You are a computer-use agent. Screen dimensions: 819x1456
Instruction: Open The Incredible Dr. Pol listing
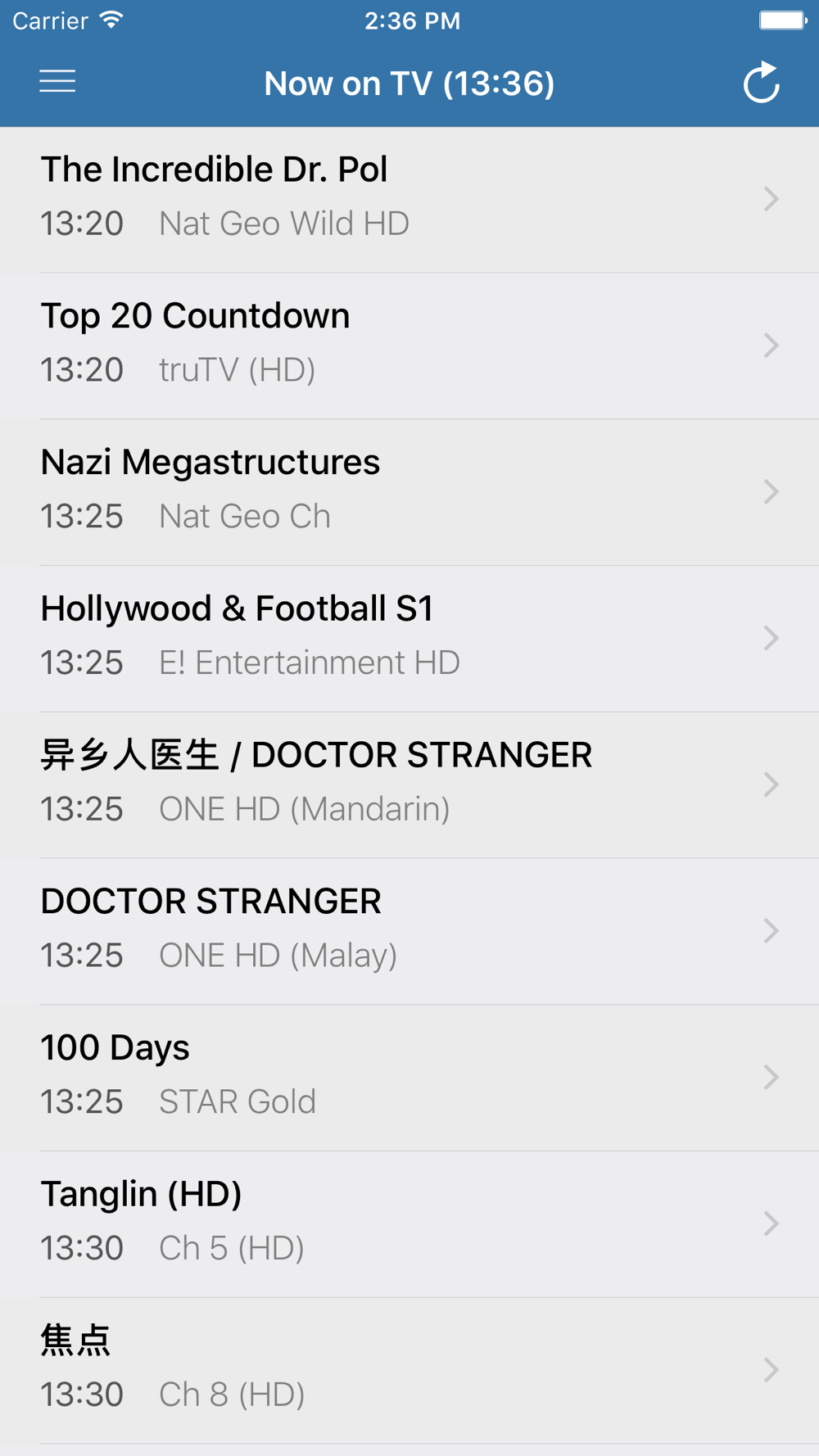pos(409,200)
